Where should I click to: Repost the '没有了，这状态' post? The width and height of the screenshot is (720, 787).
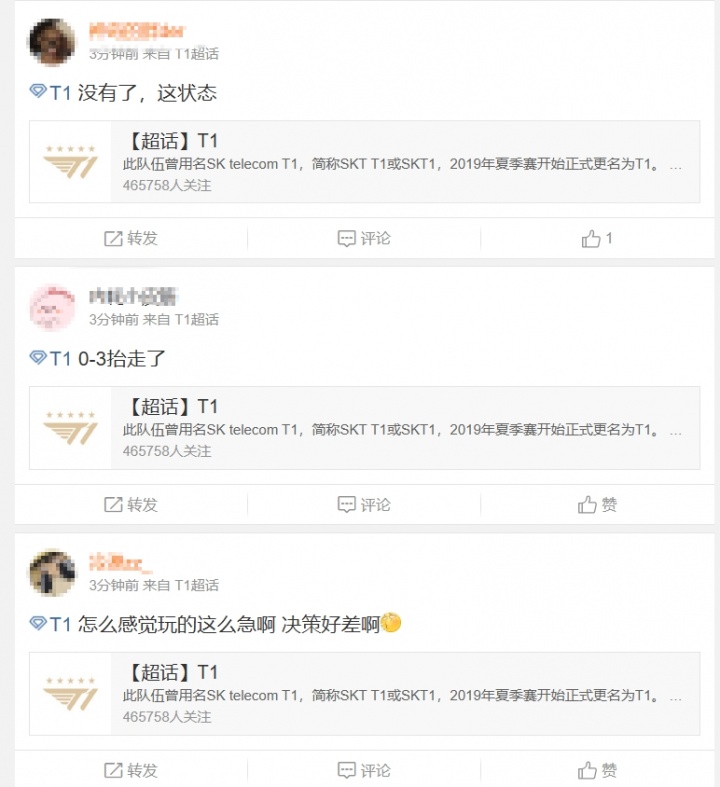(131, 239)
